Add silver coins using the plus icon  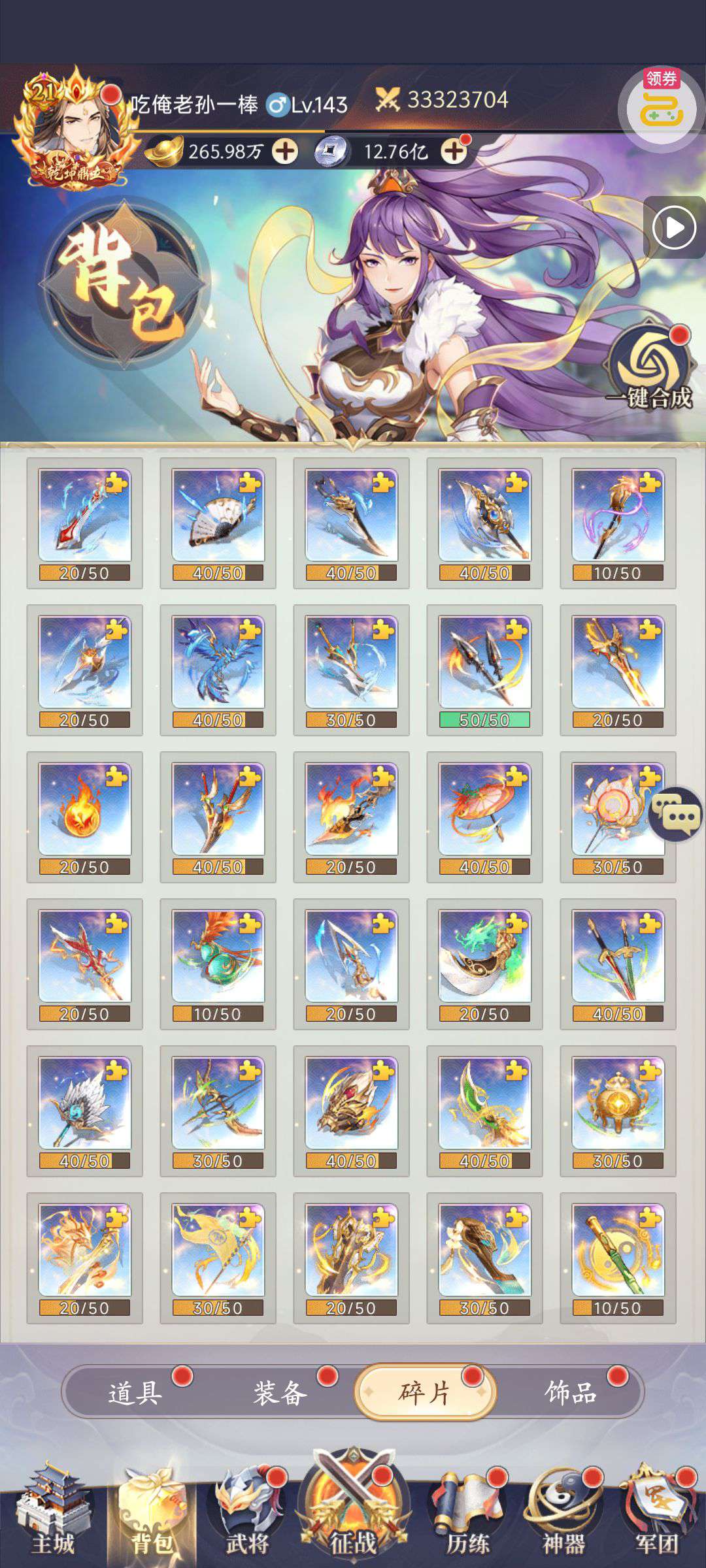454,152
